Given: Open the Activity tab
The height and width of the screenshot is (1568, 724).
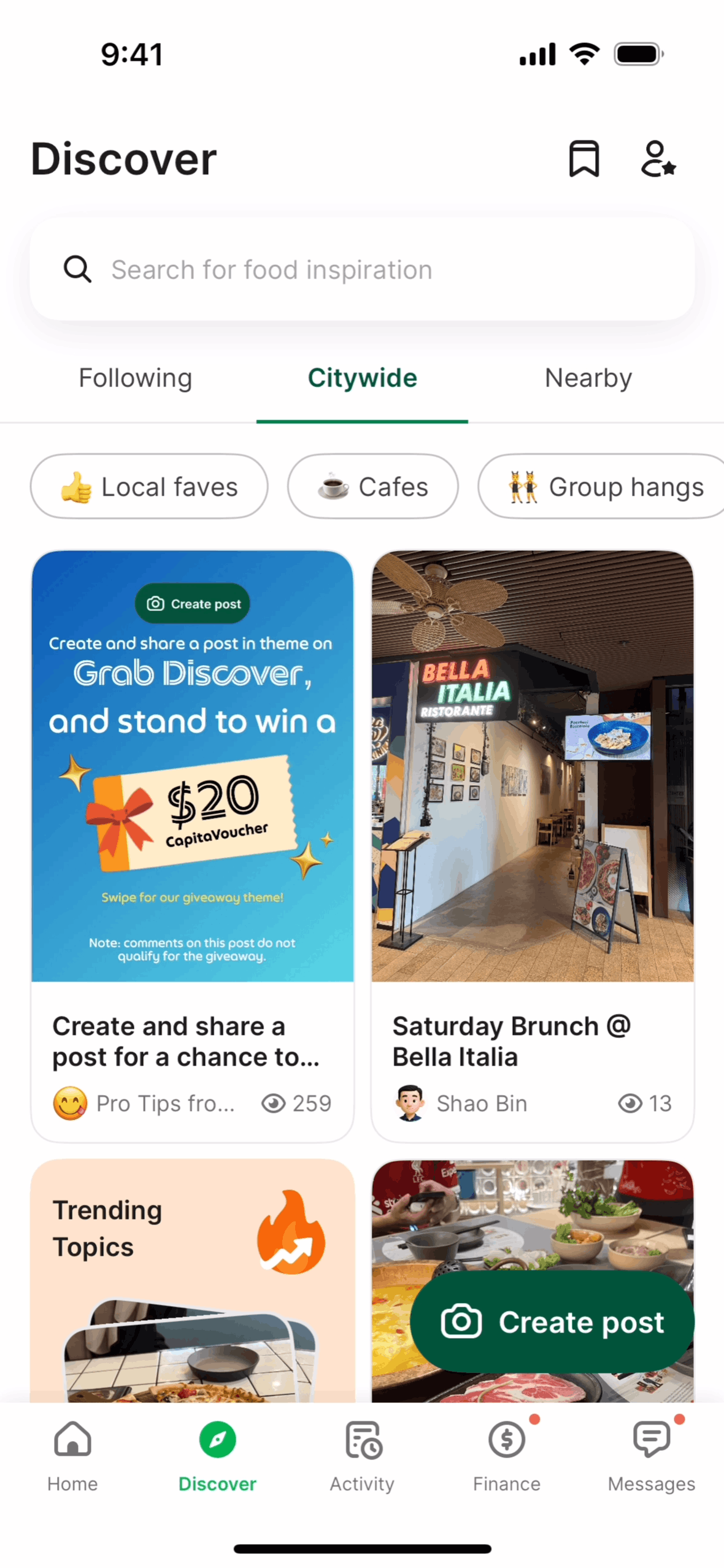Looking at the screenshot, I should coord(362,1455).
